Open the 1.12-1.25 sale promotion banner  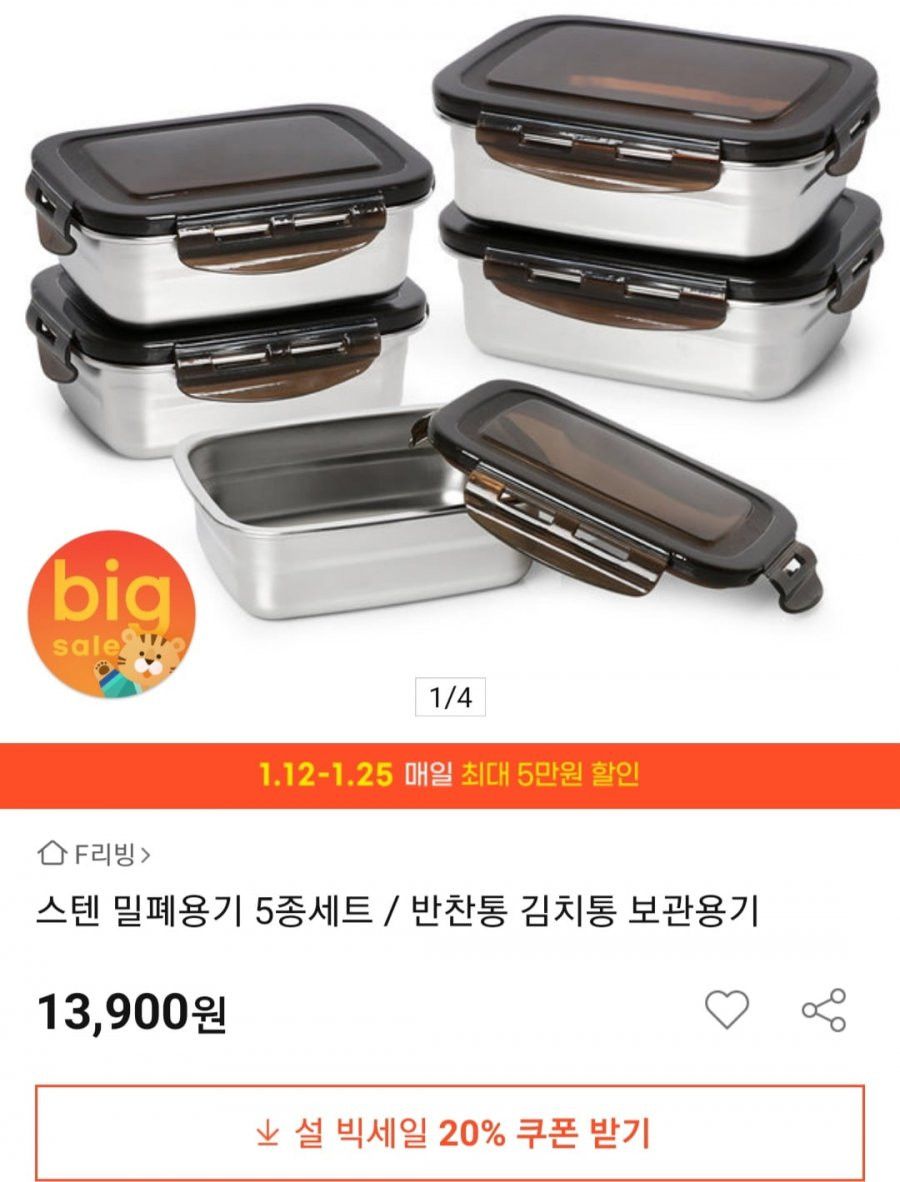coord(450,775)
